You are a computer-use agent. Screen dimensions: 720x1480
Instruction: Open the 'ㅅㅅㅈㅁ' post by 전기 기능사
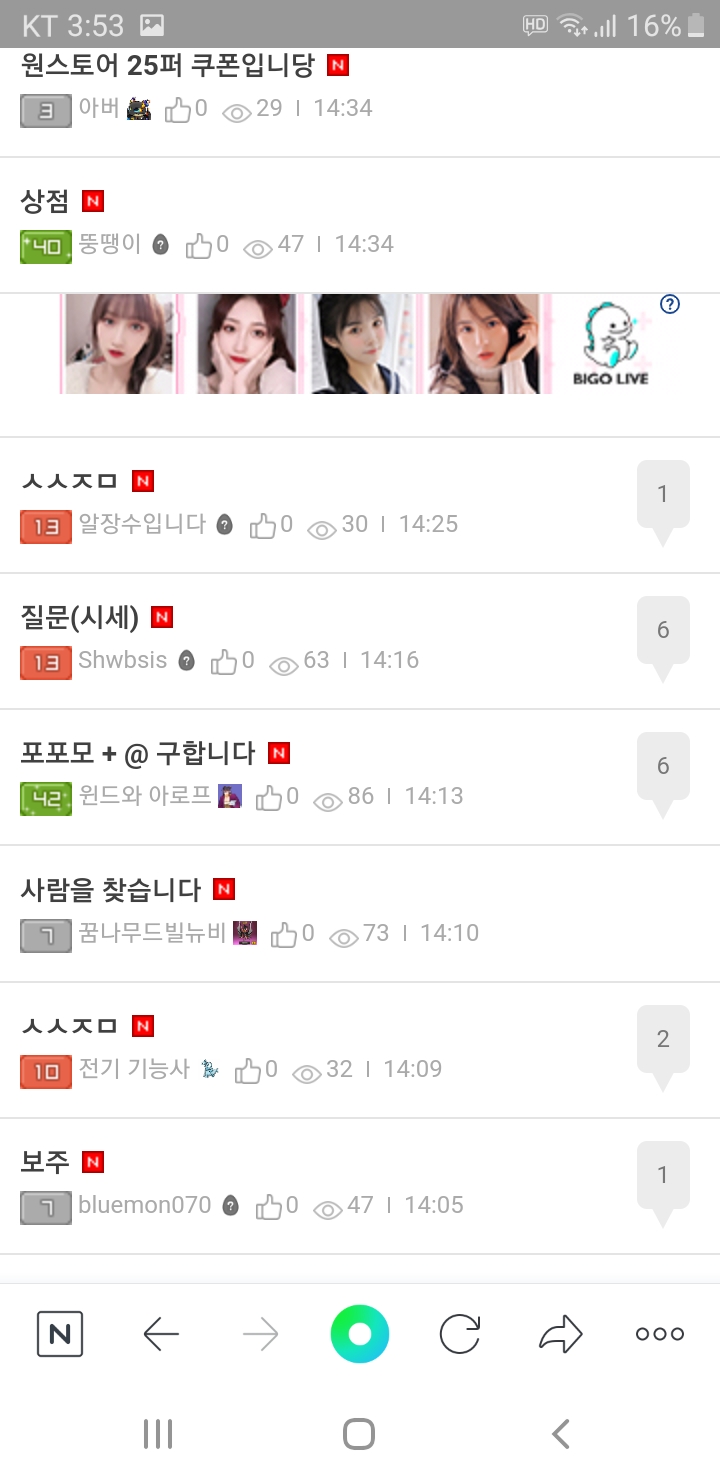[x=69, y=1026]
